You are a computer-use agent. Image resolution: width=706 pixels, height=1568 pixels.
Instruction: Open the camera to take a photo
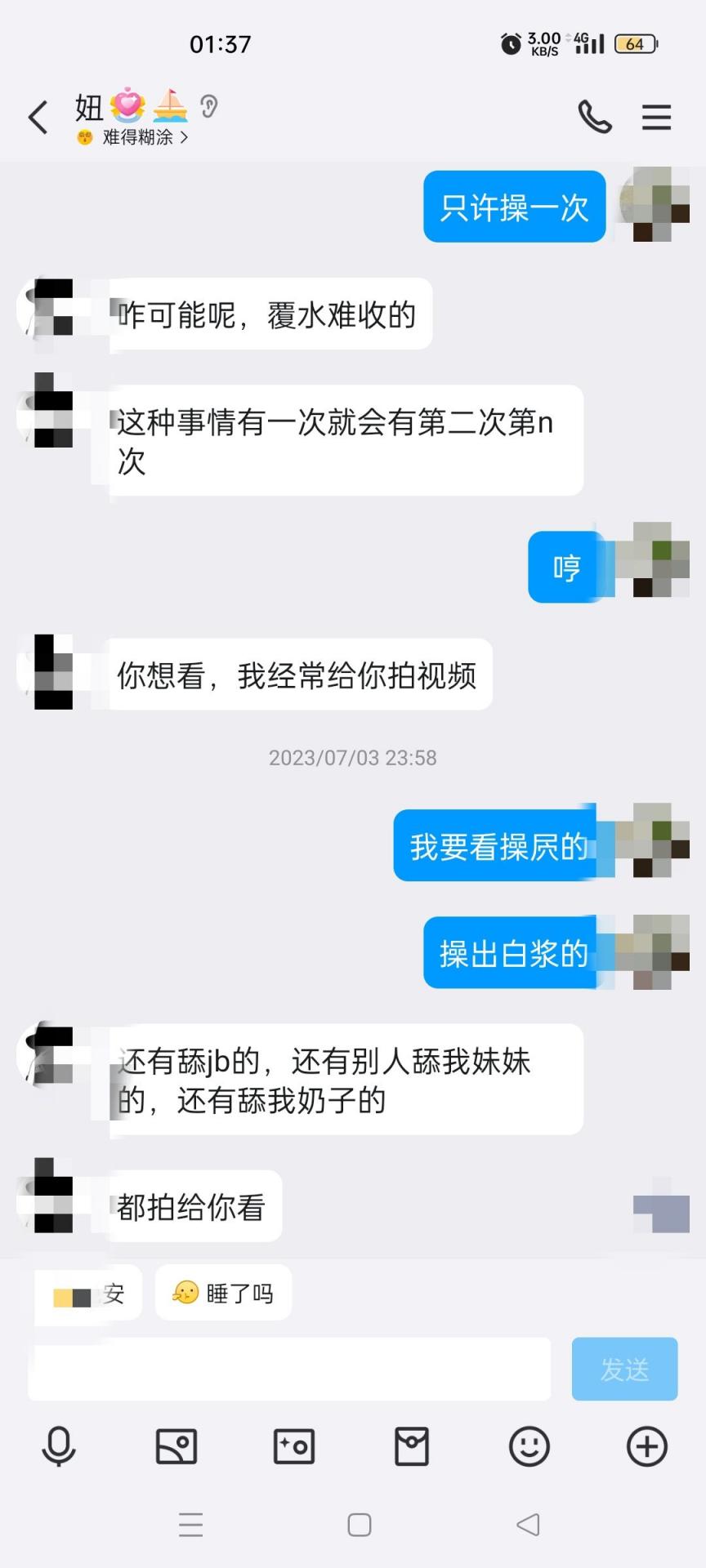(294, 1446)
